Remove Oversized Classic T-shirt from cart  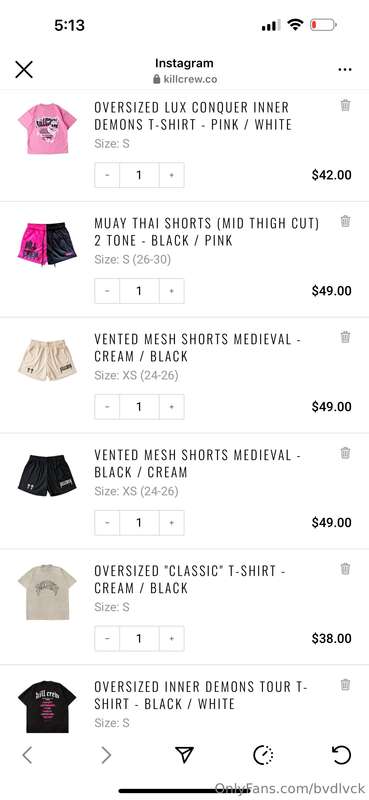click(x=346, y=569)
